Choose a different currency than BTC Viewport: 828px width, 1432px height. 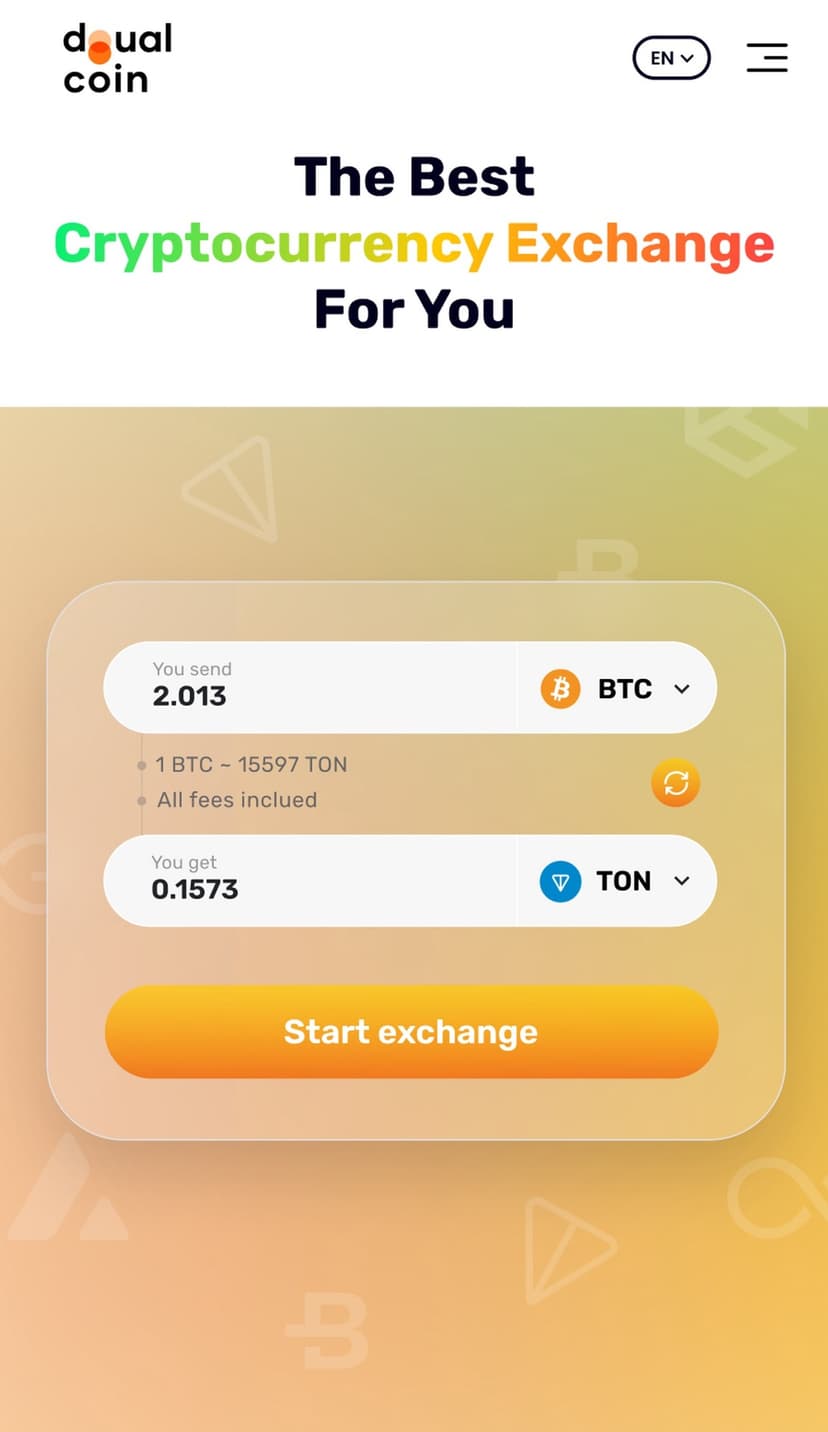(x=617, y=689)
